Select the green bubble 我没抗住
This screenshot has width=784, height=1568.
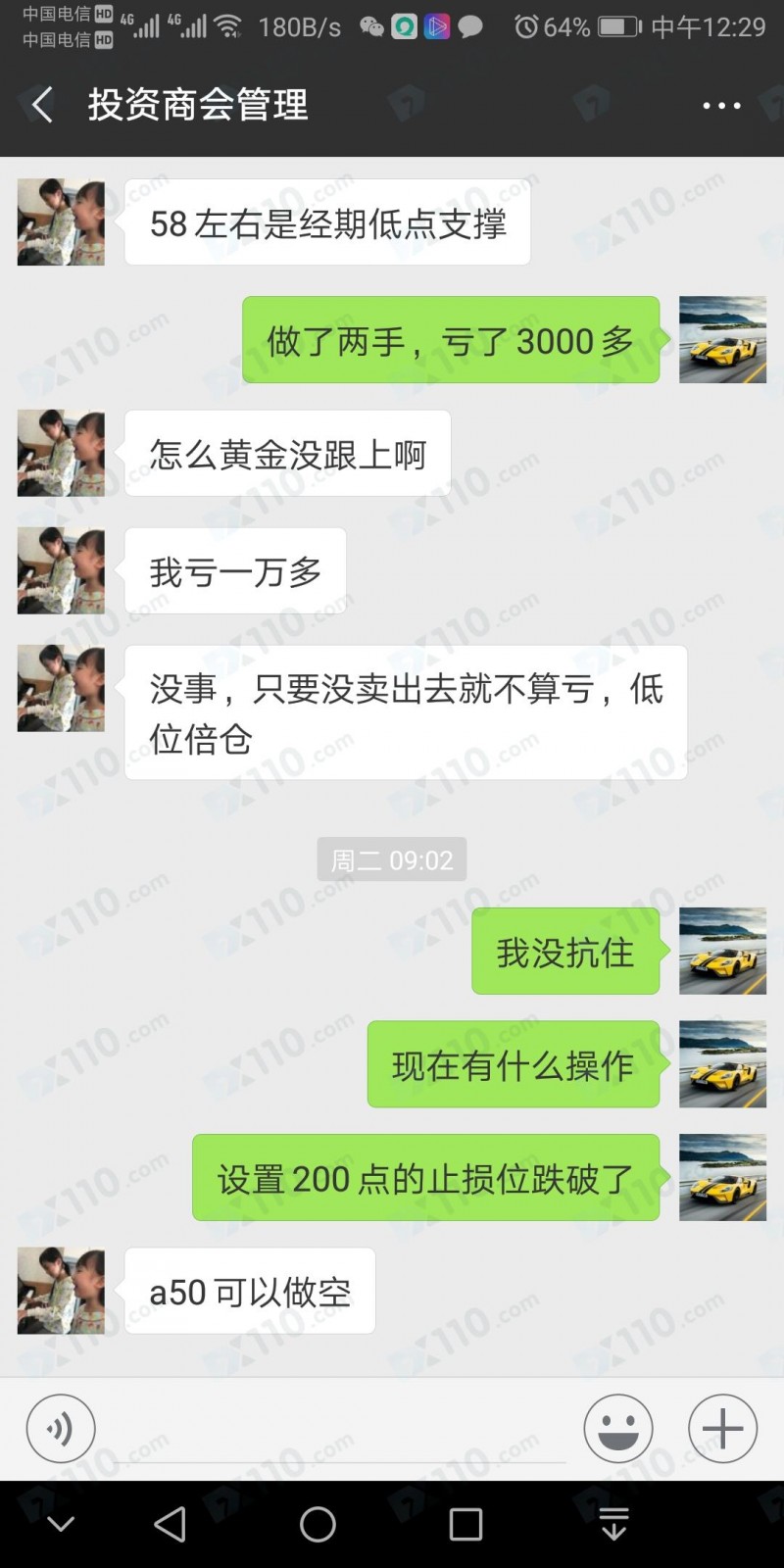564,951
